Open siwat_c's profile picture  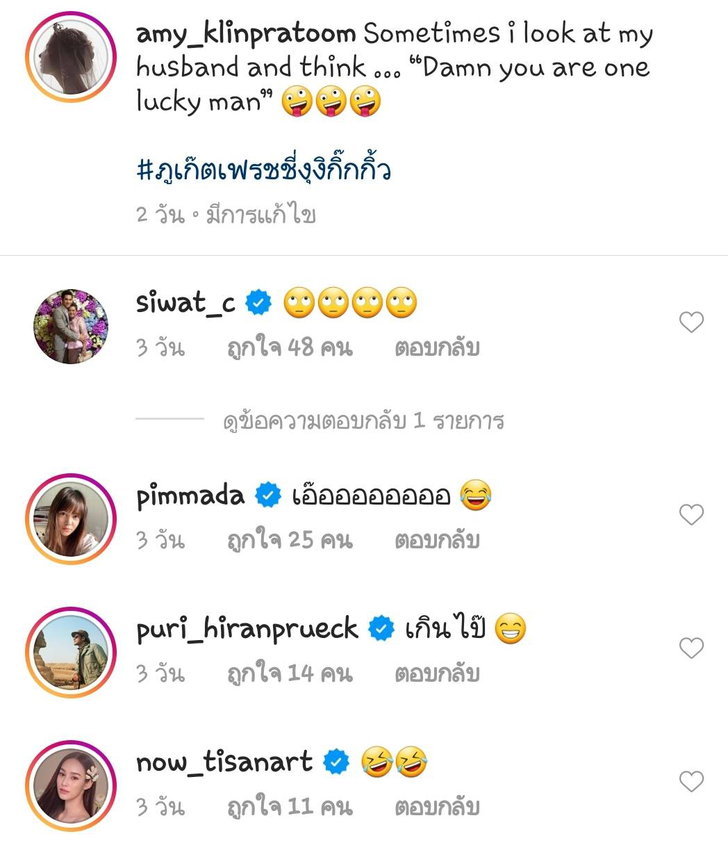tap(71, 326)
